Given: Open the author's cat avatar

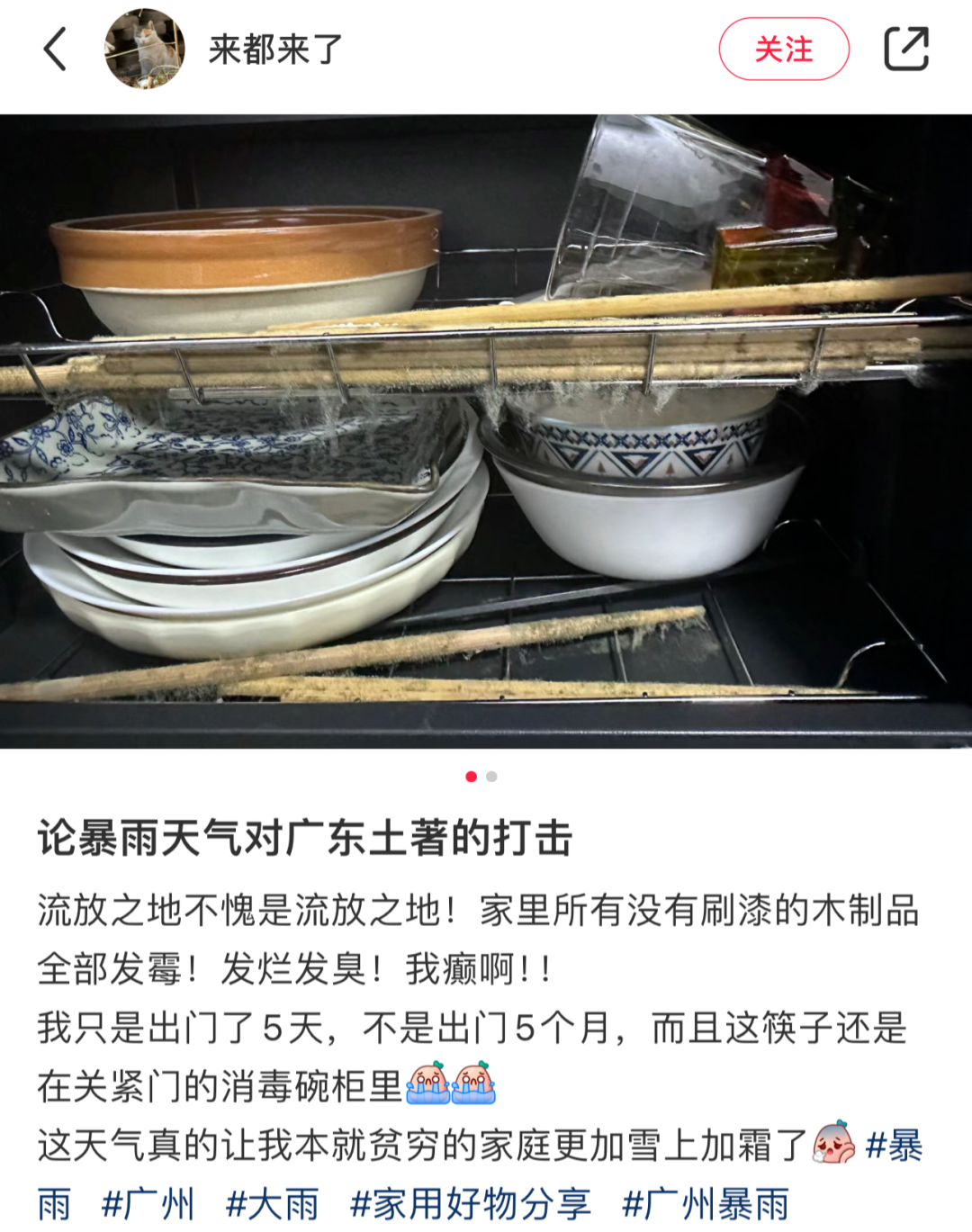Looking at the screenshot, I should tap(144, 49).
